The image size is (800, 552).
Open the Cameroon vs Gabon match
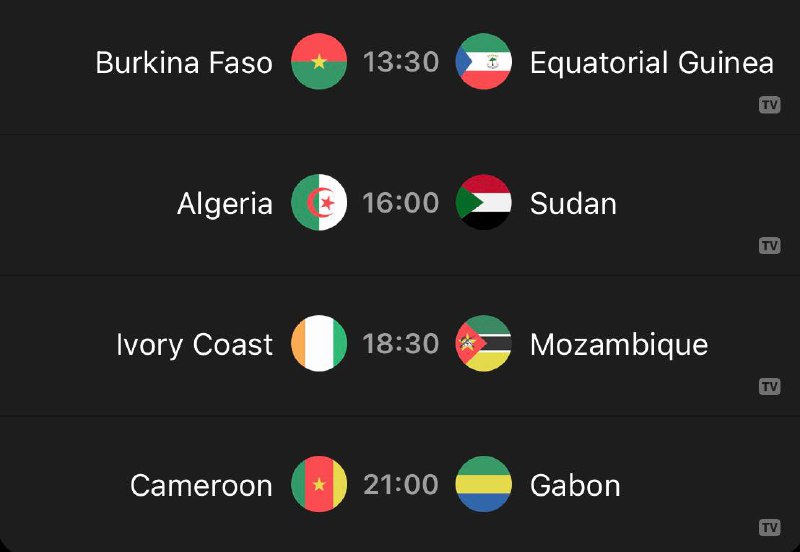pos(400,485)
